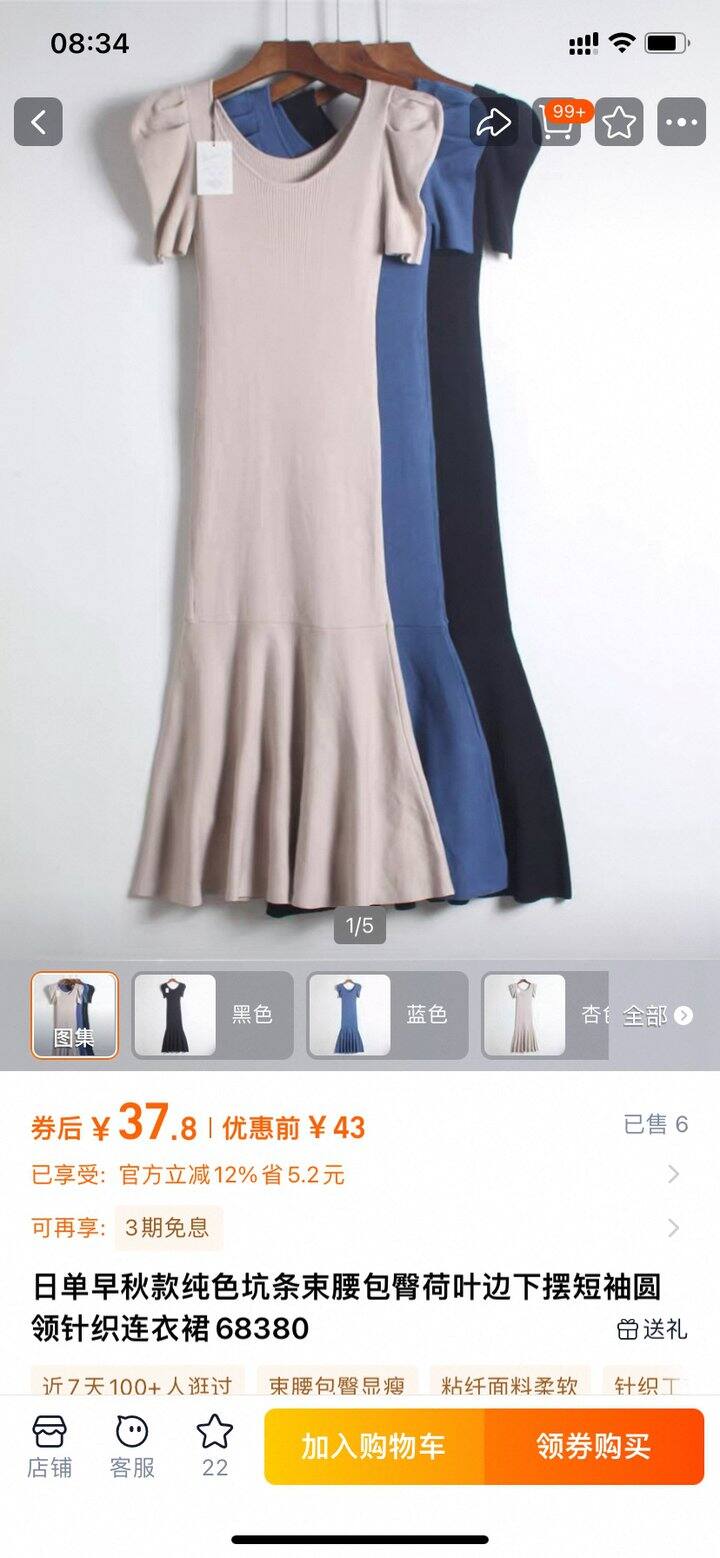
Task: Tap the 束腰包臀显瘦 feature tag
Action: click(x=339, y=1385)
